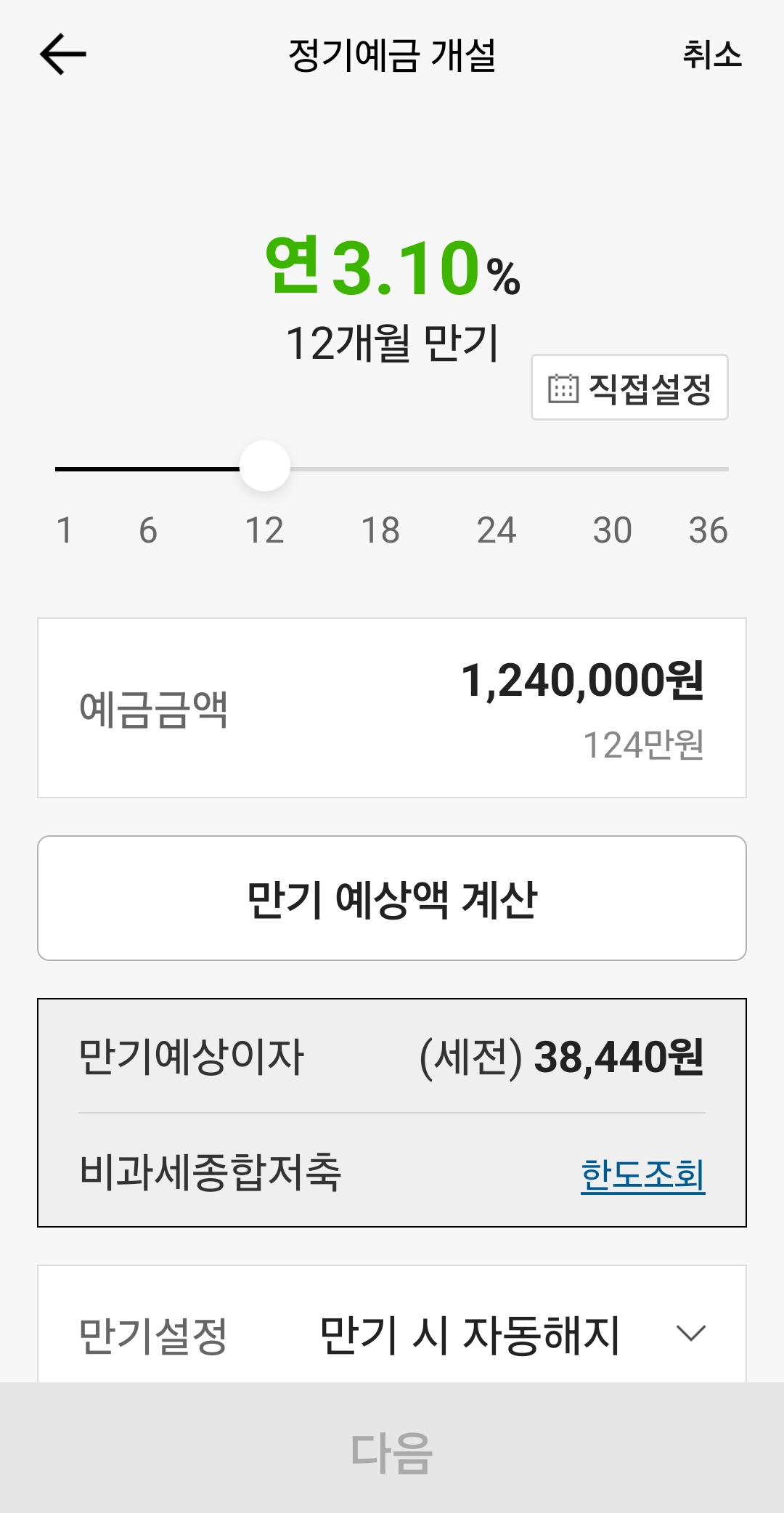Viewport: 784px width, 1513px height.
Task: Click the chevron beside 만기 시 자동해지
Action: (690, 1336)
